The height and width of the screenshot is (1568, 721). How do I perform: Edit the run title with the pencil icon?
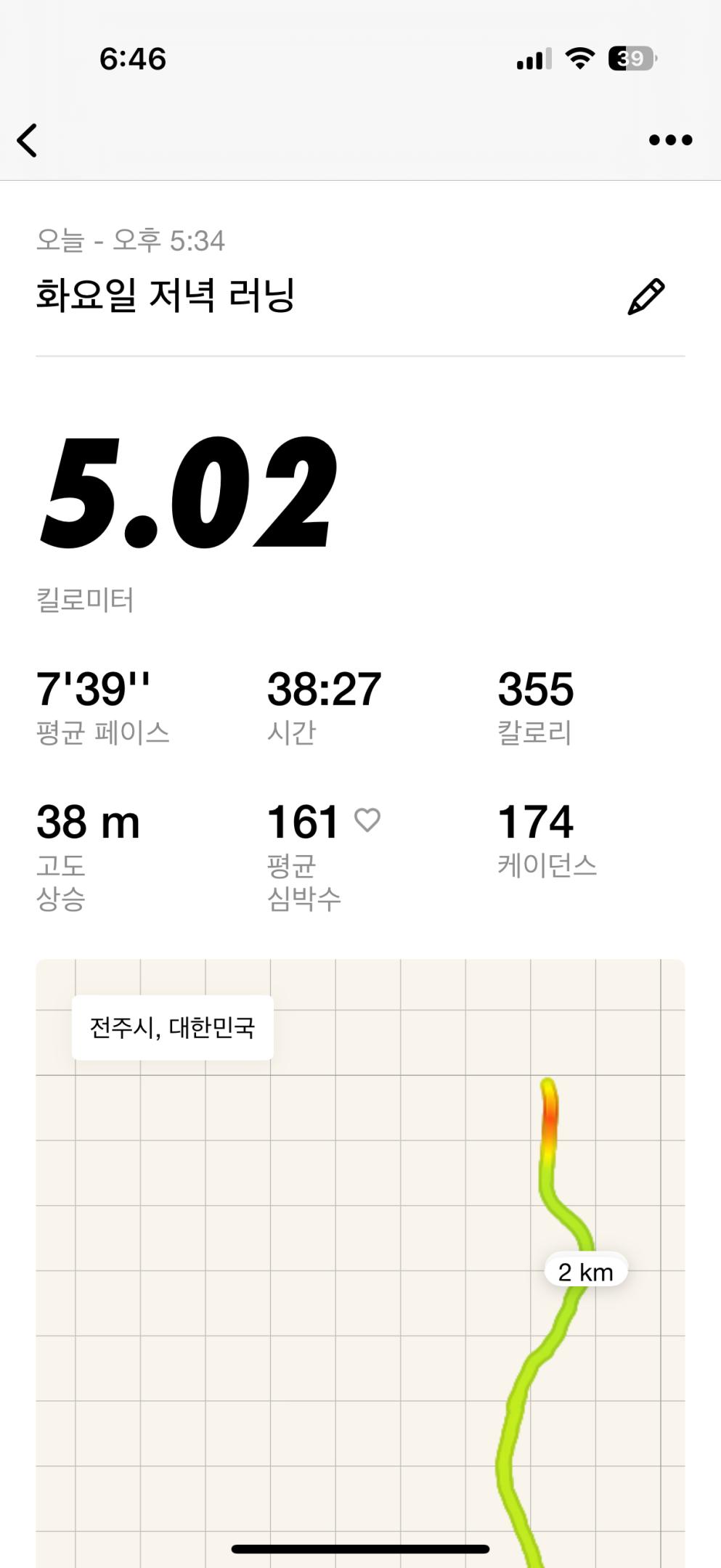click(x=645, y=297)
